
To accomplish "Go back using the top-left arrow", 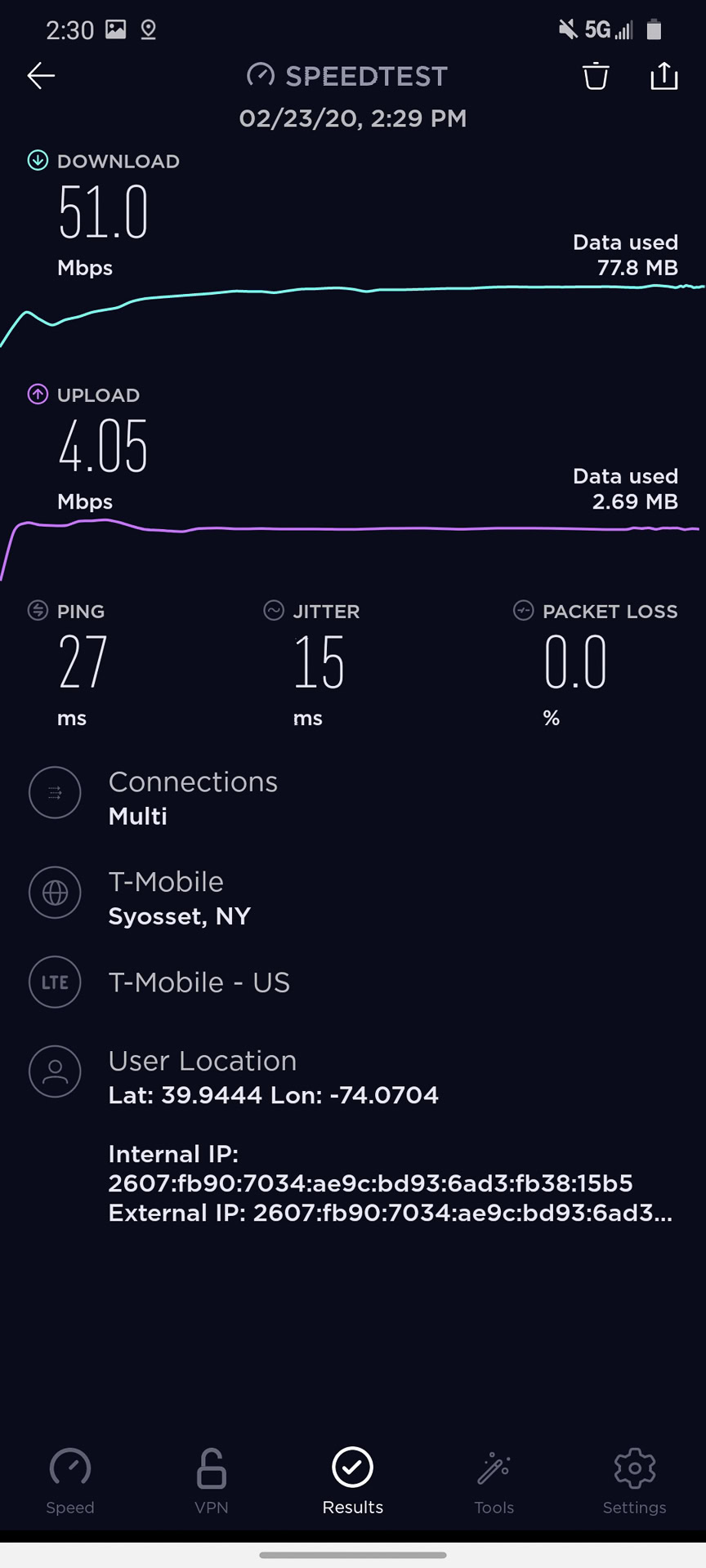I will [41, 76].
